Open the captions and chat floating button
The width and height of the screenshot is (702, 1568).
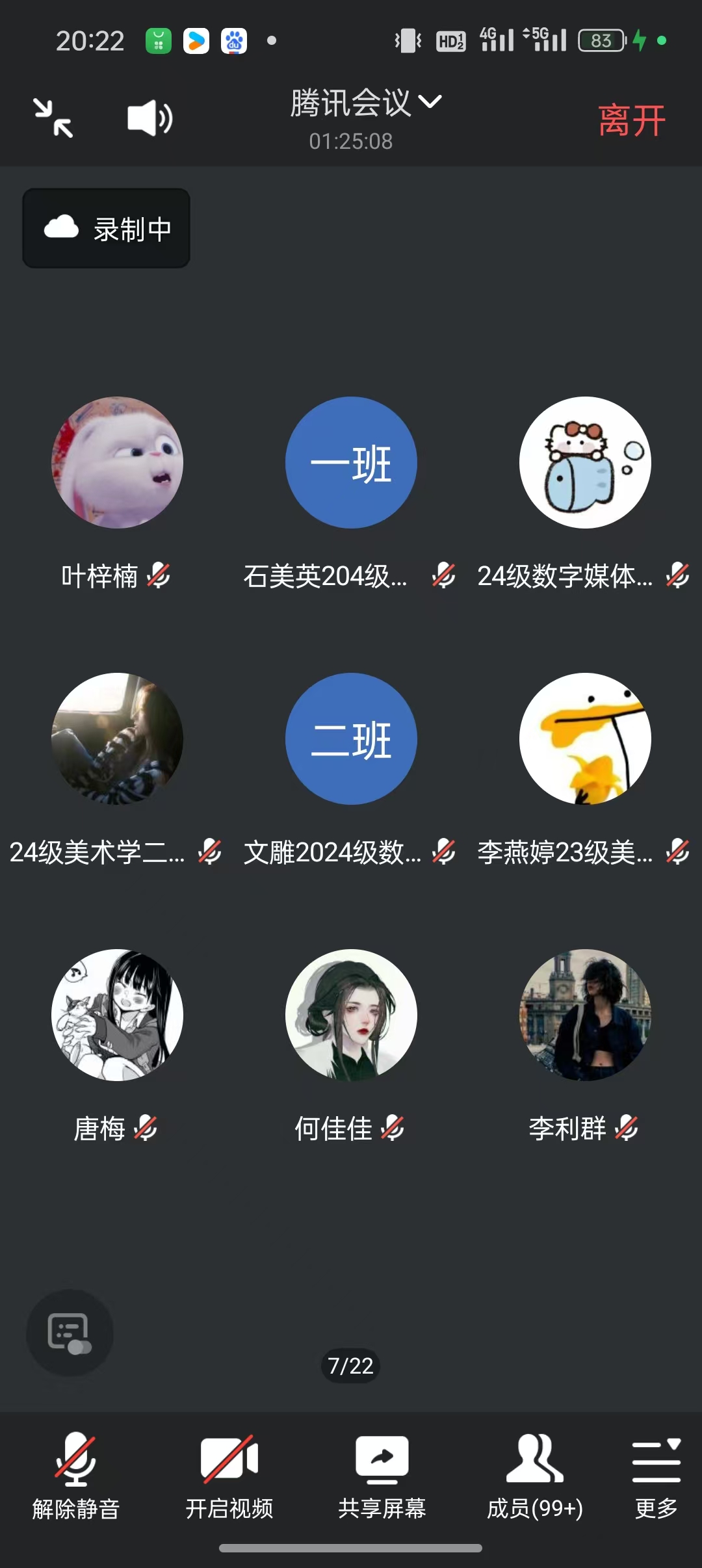[x=70, y=1333]
